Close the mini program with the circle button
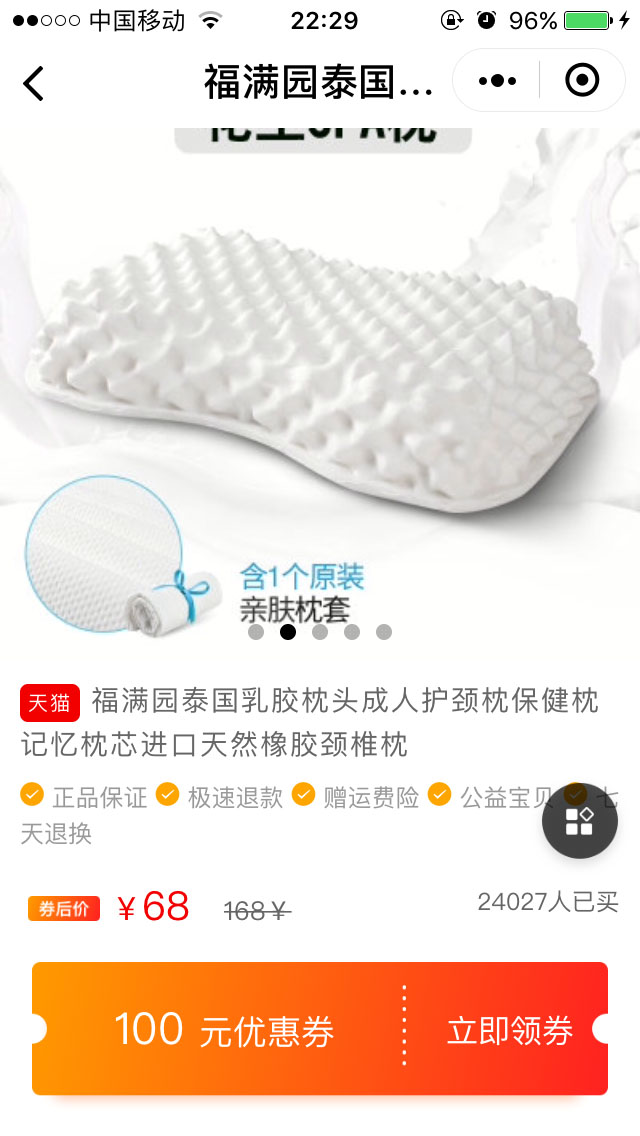This screenshot has width=640, height=1136. (582, 80)
